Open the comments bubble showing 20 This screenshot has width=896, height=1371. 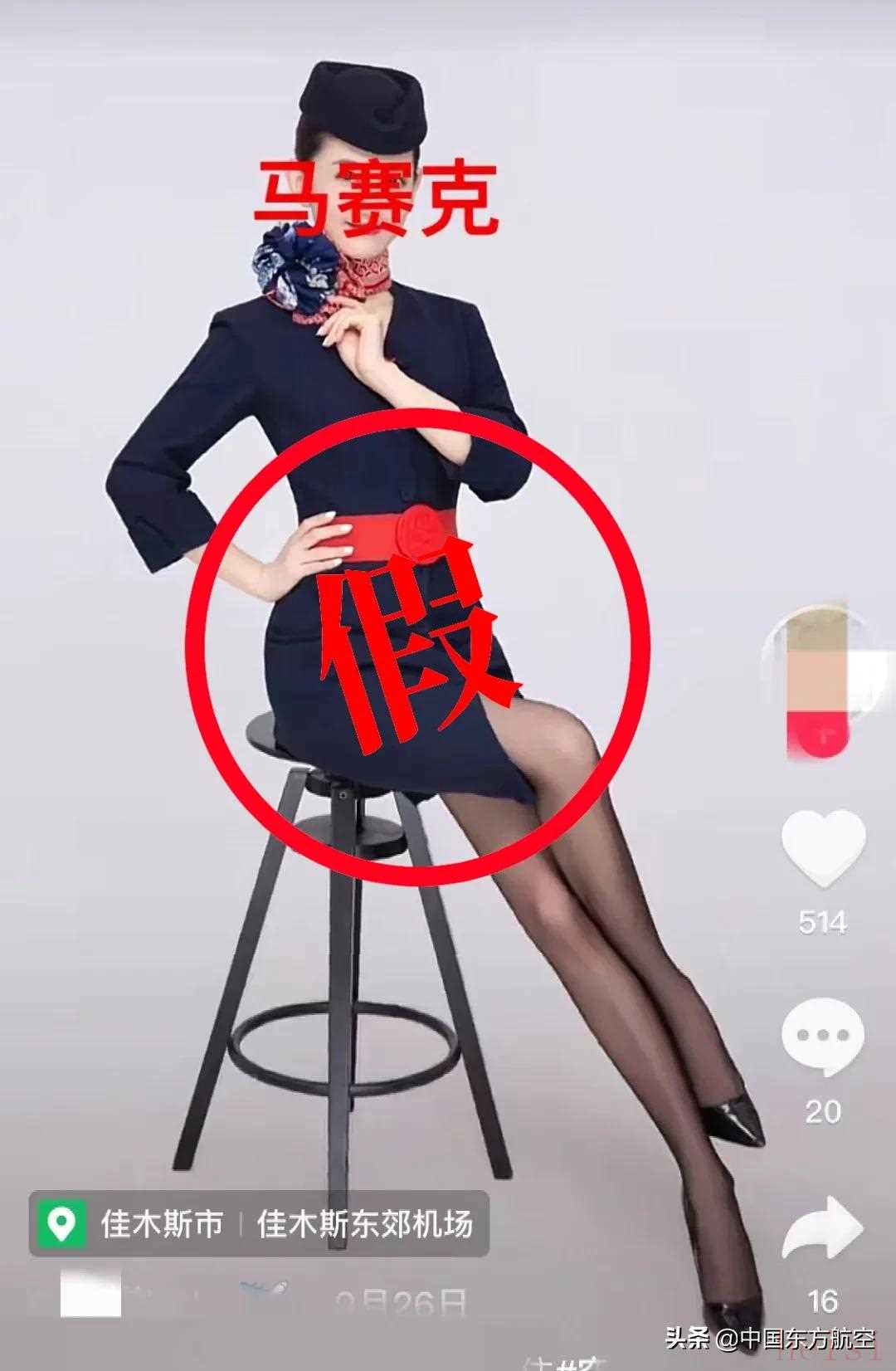point(822,1036)
